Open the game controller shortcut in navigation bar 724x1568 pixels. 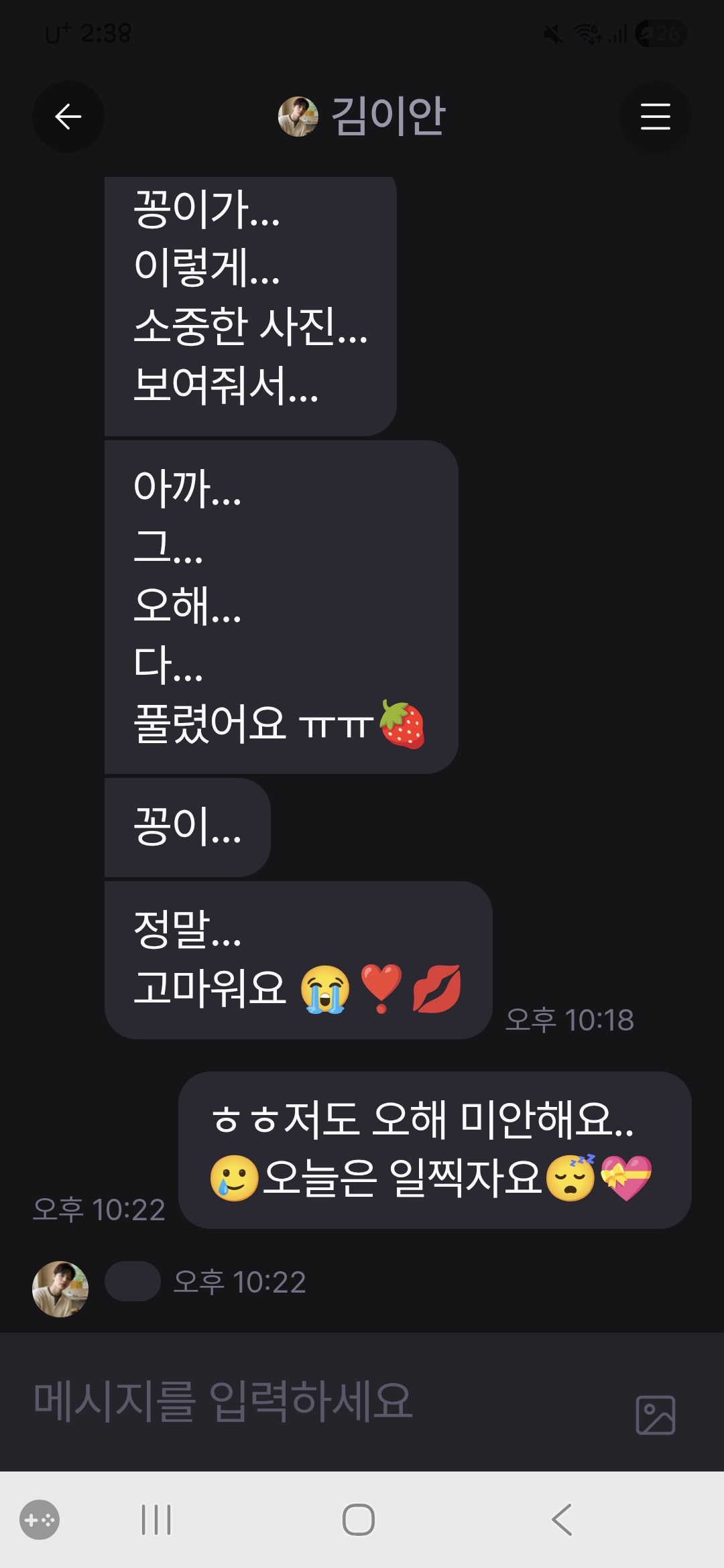pyautogui.click(x=40, y=1519)
